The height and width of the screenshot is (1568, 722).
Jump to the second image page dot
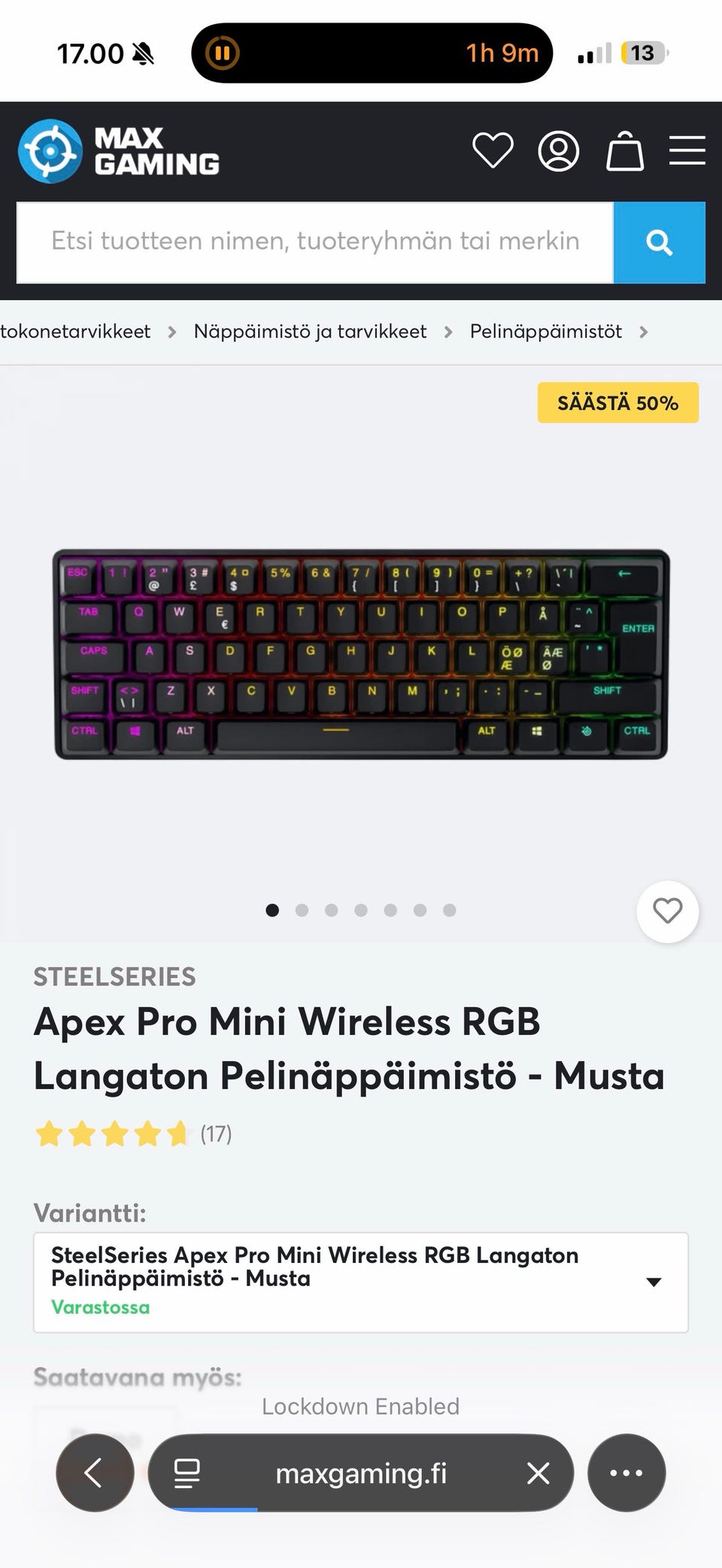(302, 910)
